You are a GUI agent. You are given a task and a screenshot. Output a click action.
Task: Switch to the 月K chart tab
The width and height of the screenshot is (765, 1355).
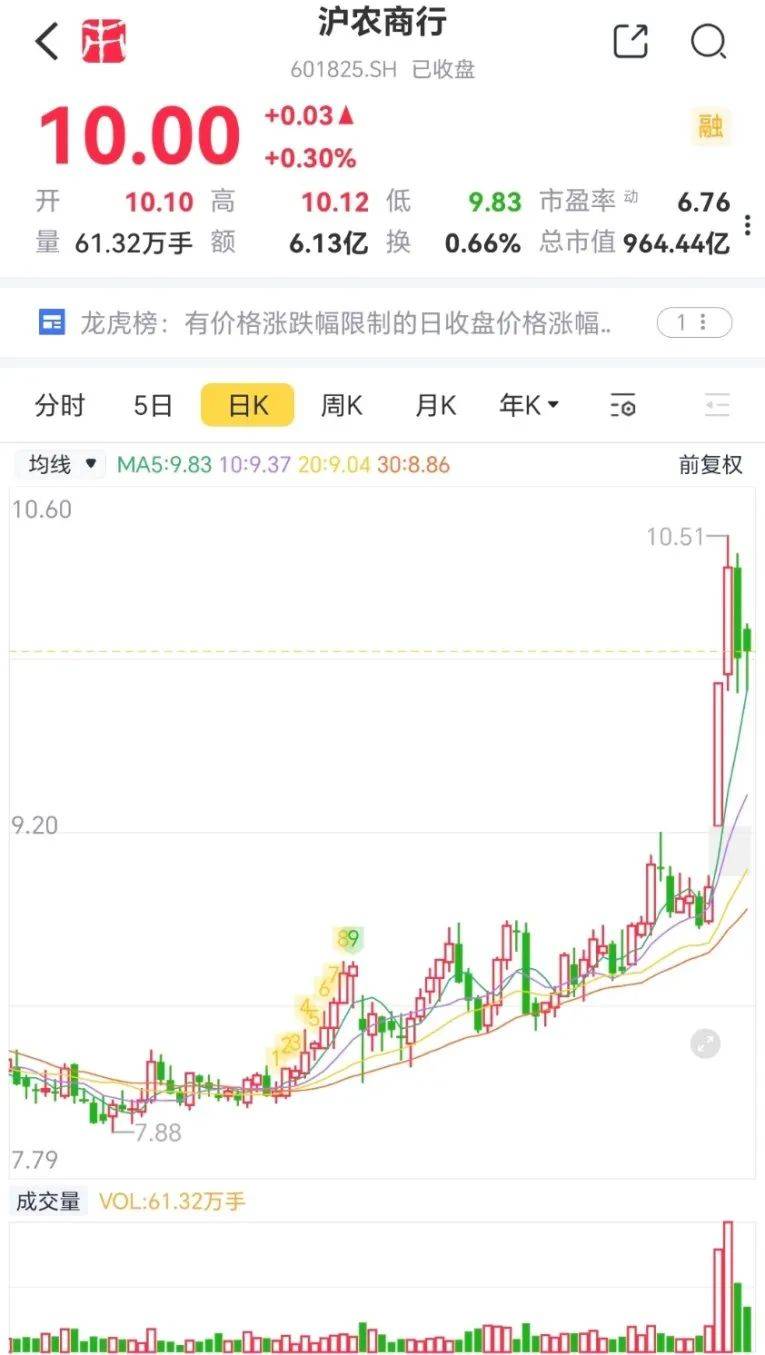435,405
